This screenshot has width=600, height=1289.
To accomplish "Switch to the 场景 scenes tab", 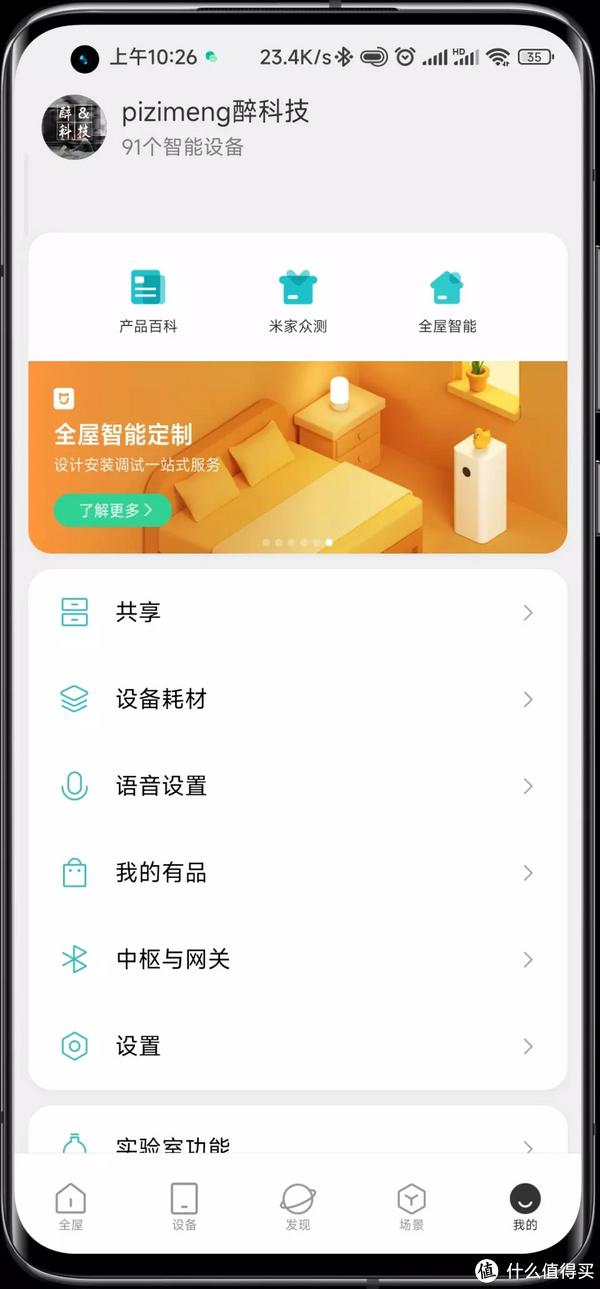I will (411, 1206).
